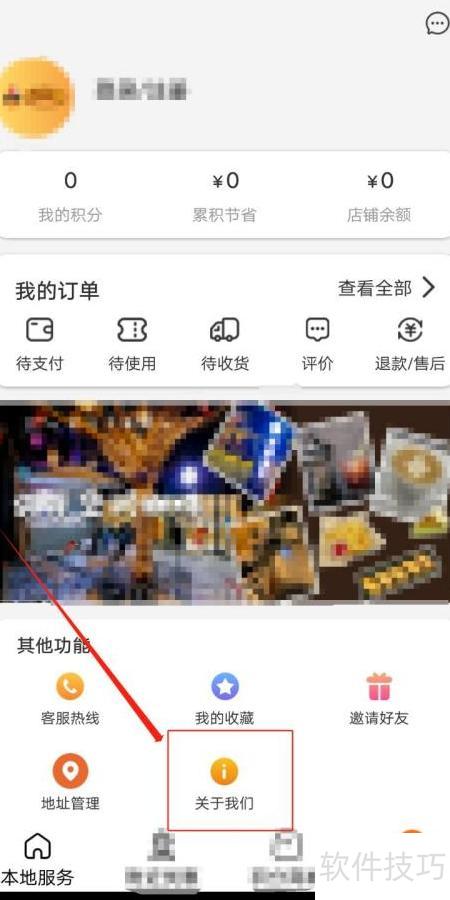
Task: Open 待支付 orders
Action: coord(39,344)
